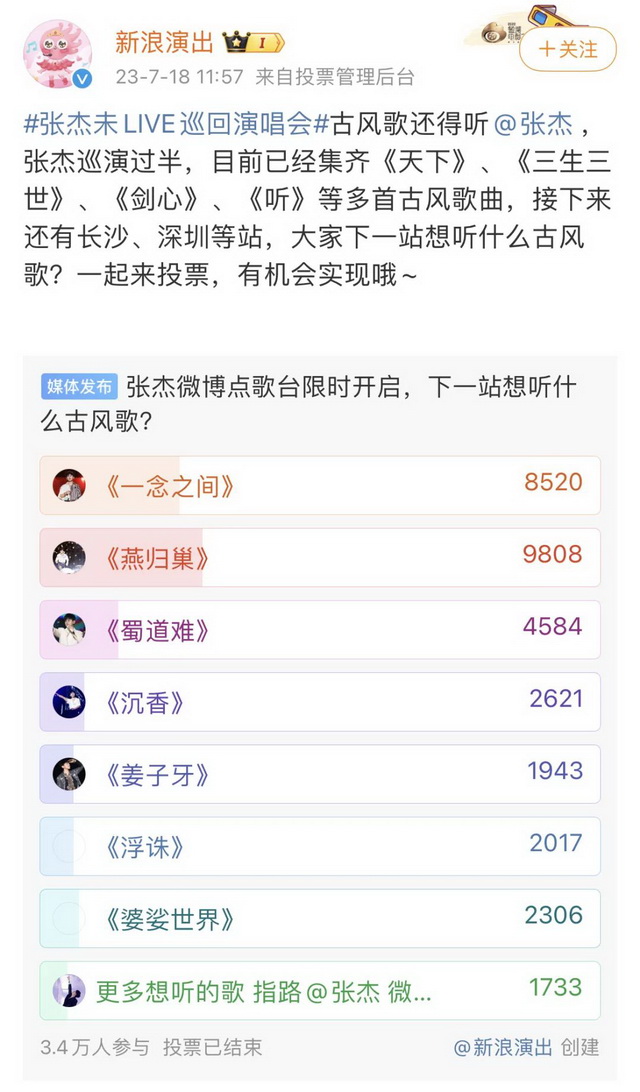Viewport: 640px width, 1092px height.
Task: Select poll option 《浮诛》
Action: (320, 846)
